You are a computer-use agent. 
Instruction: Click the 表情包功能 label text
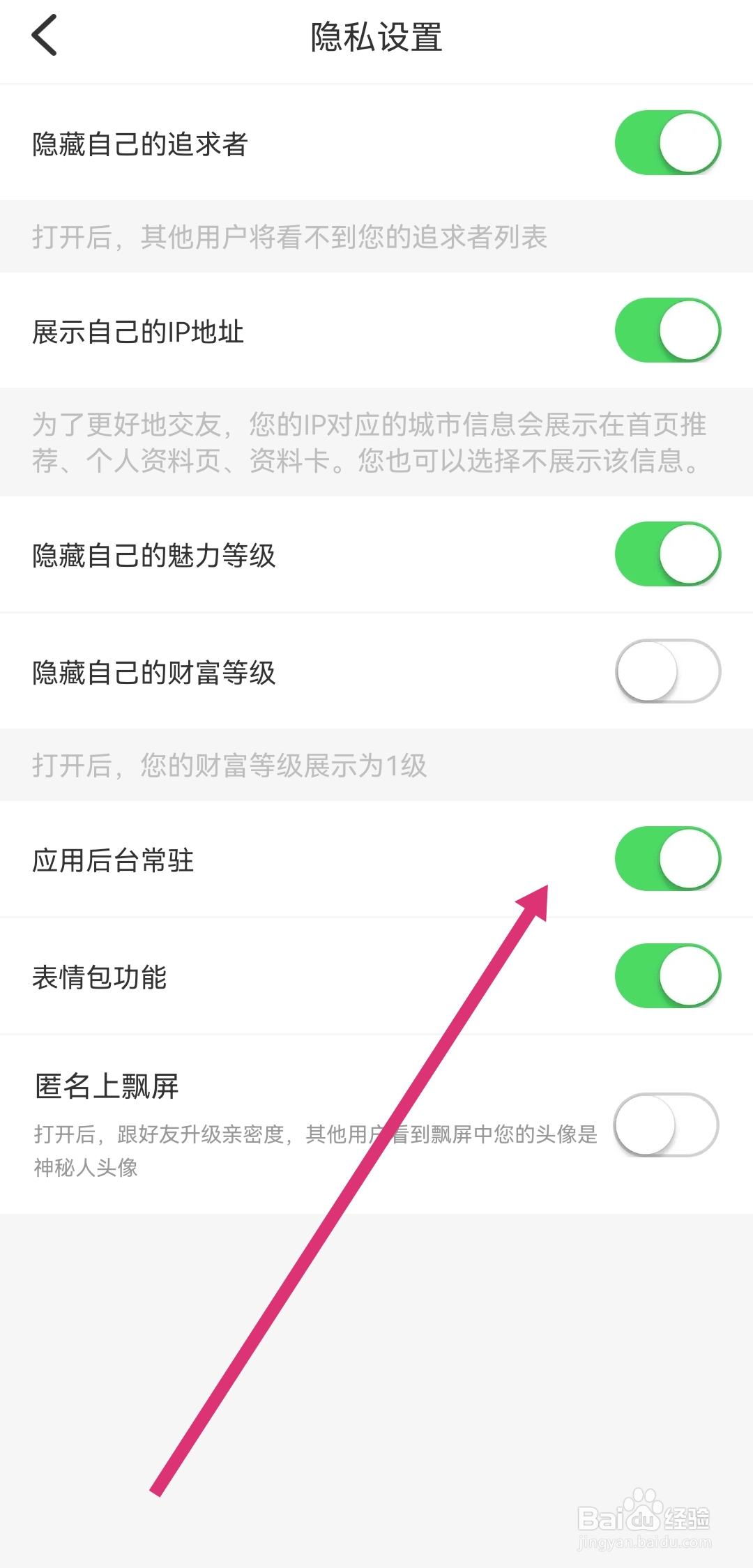tap(100, 977)
